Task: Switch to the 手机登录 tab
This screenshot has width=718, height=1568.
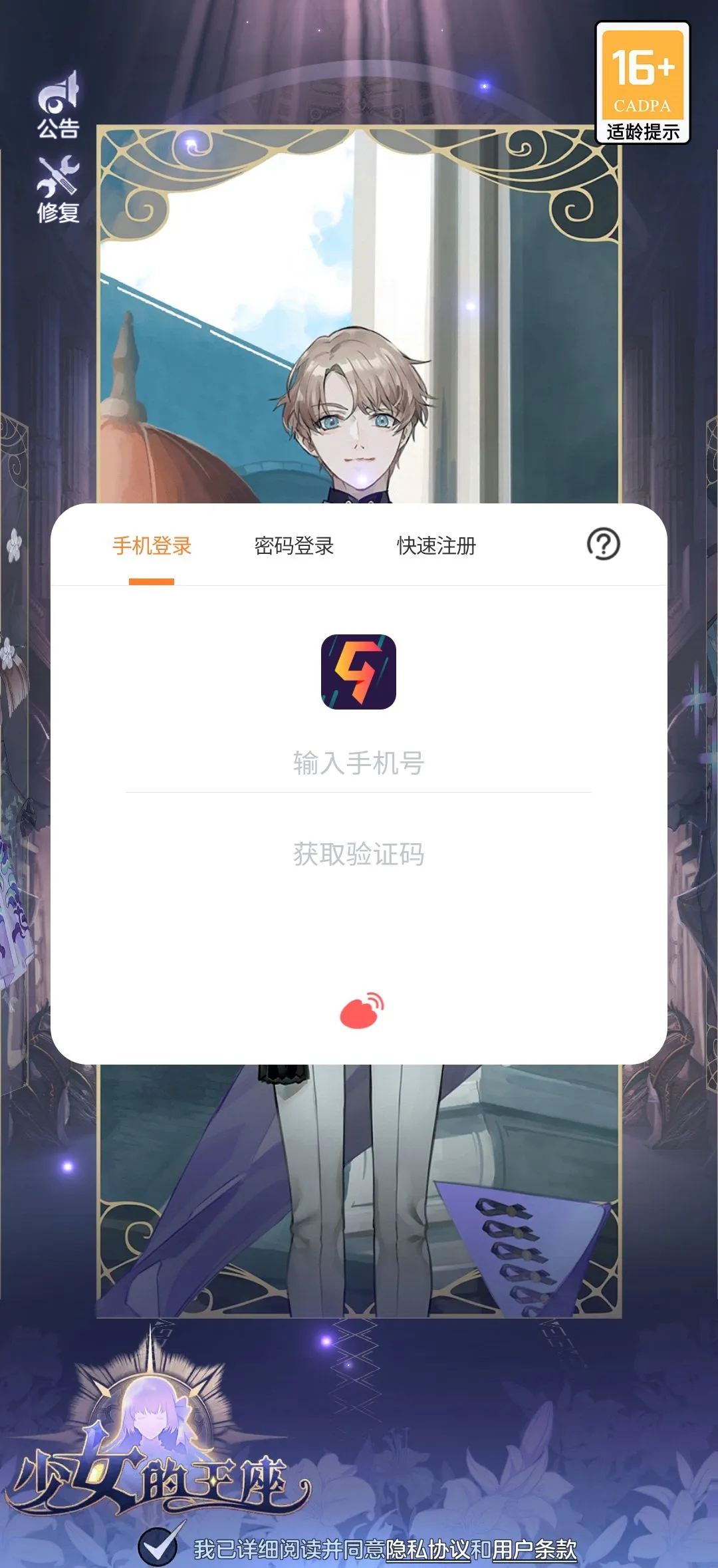Action: click(152, 546)
